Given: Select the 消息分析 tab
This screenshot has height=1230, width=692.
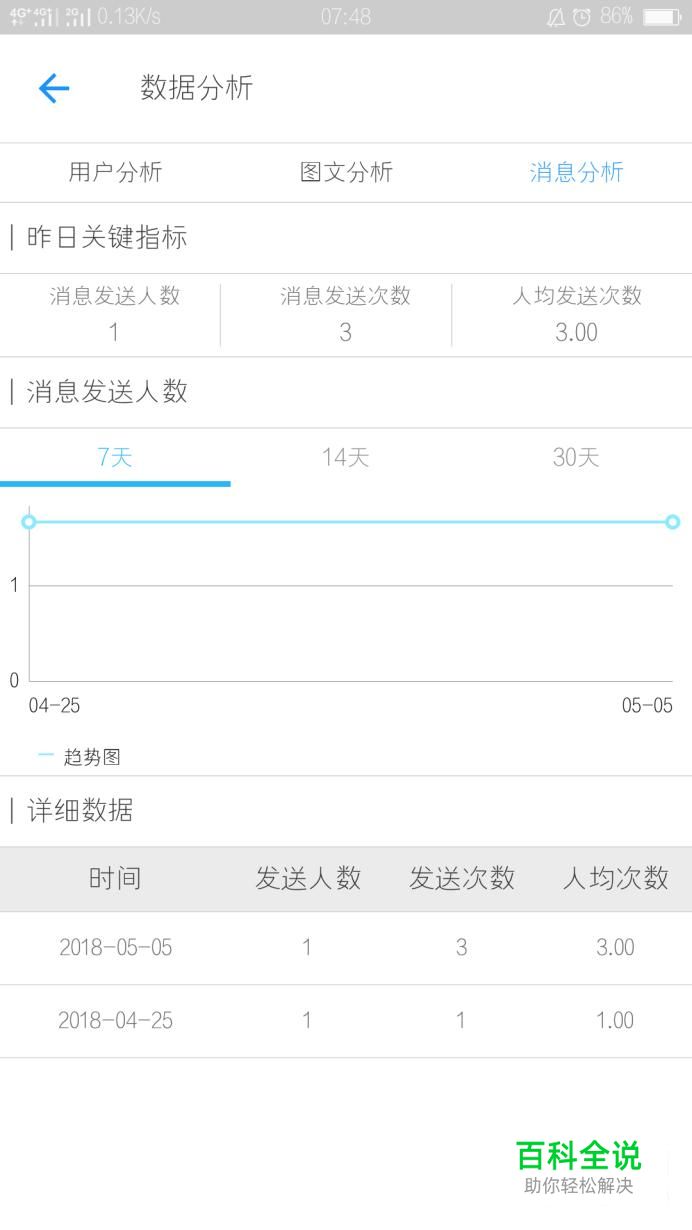Looking at the screenshot, I should 576,172.
